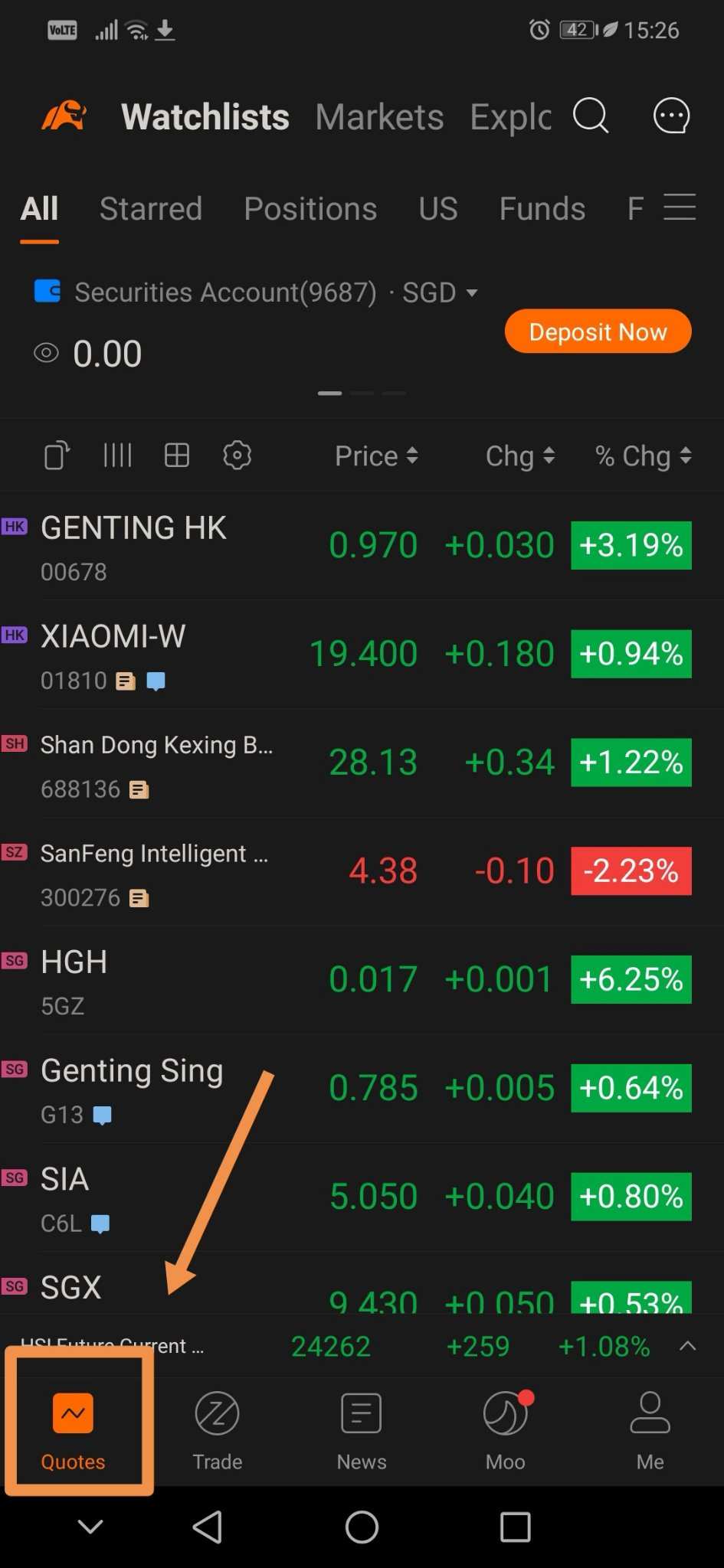The image size is (724, 1568).
Task: Expand the SGD currency dropdown
Action: coord(441,292)
